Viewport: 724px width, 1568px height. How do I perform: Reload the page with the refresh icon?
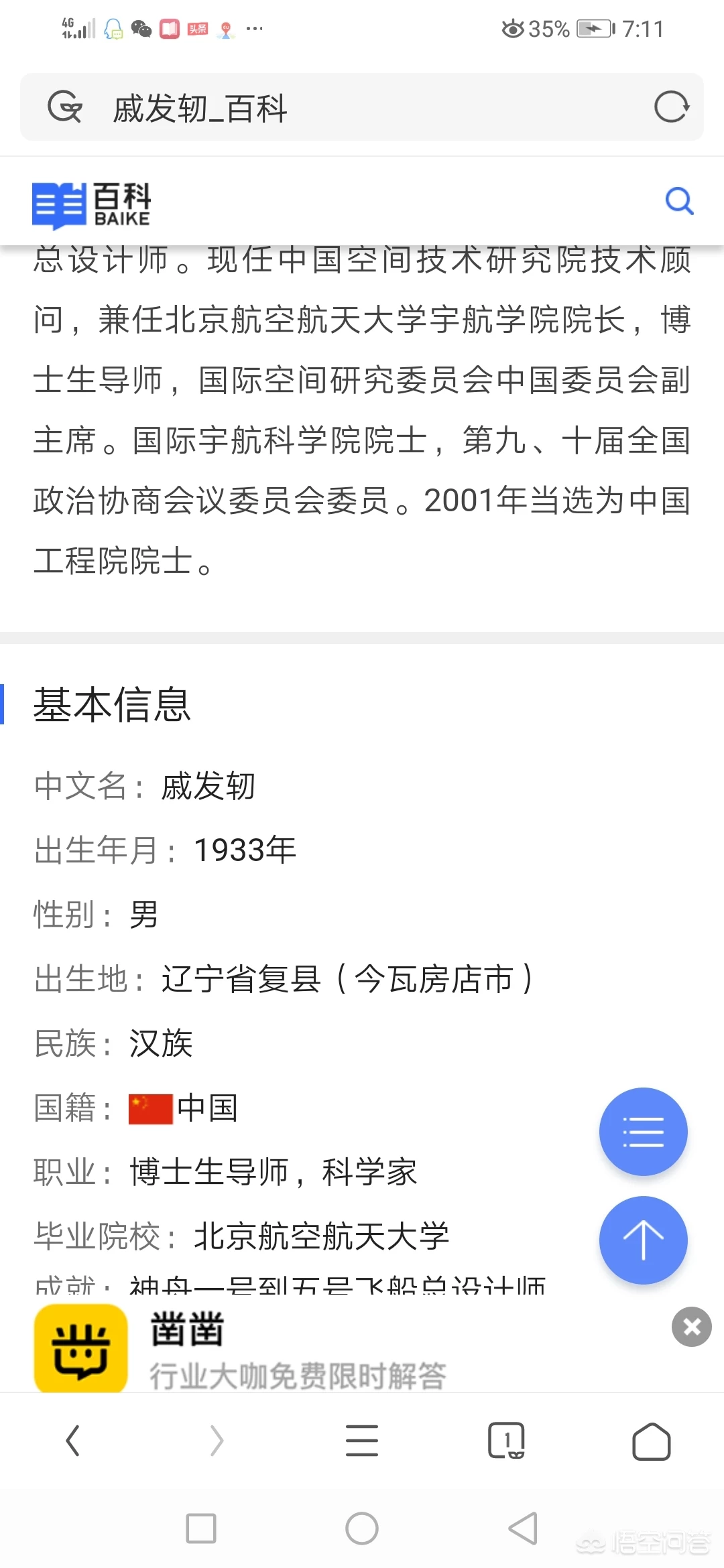tap(671, 107)
